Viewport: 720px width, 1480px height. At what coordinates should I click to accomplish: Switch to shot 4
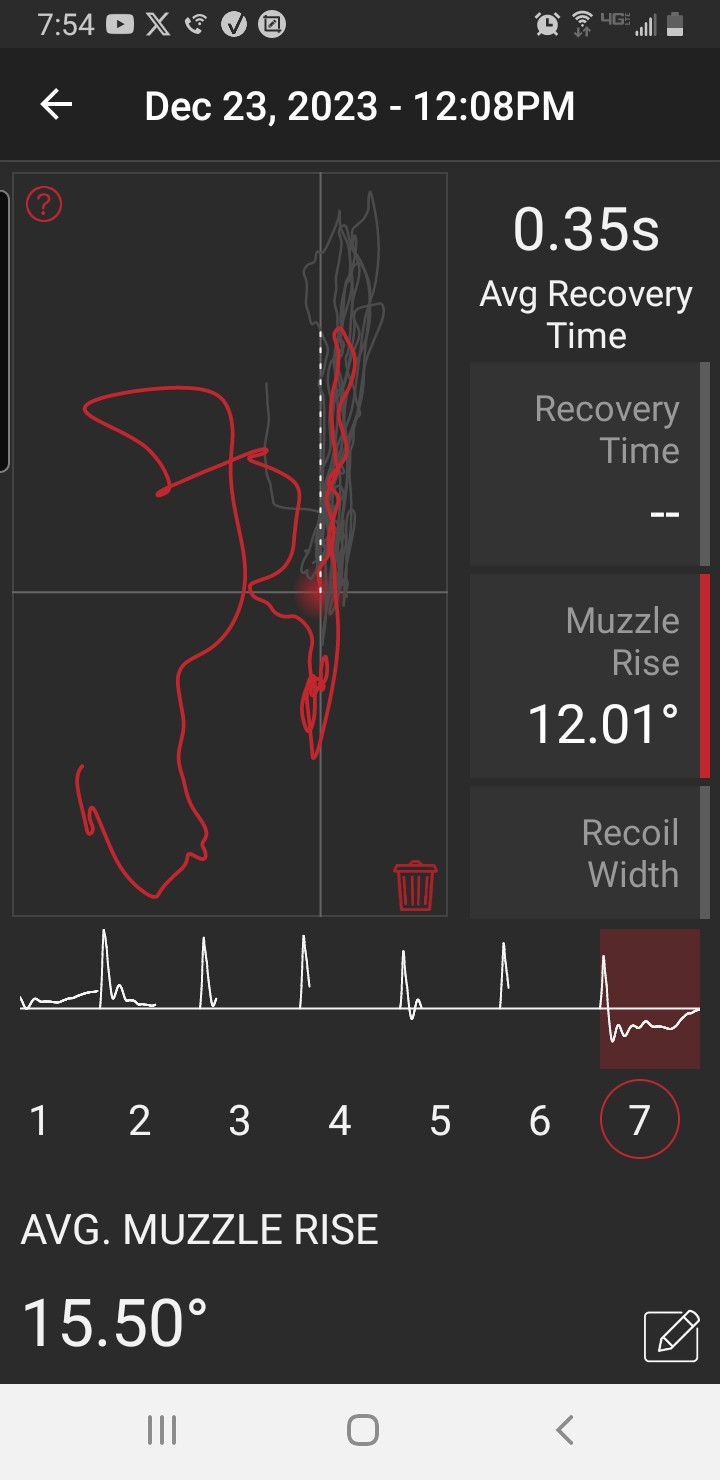pos(339,1121)
